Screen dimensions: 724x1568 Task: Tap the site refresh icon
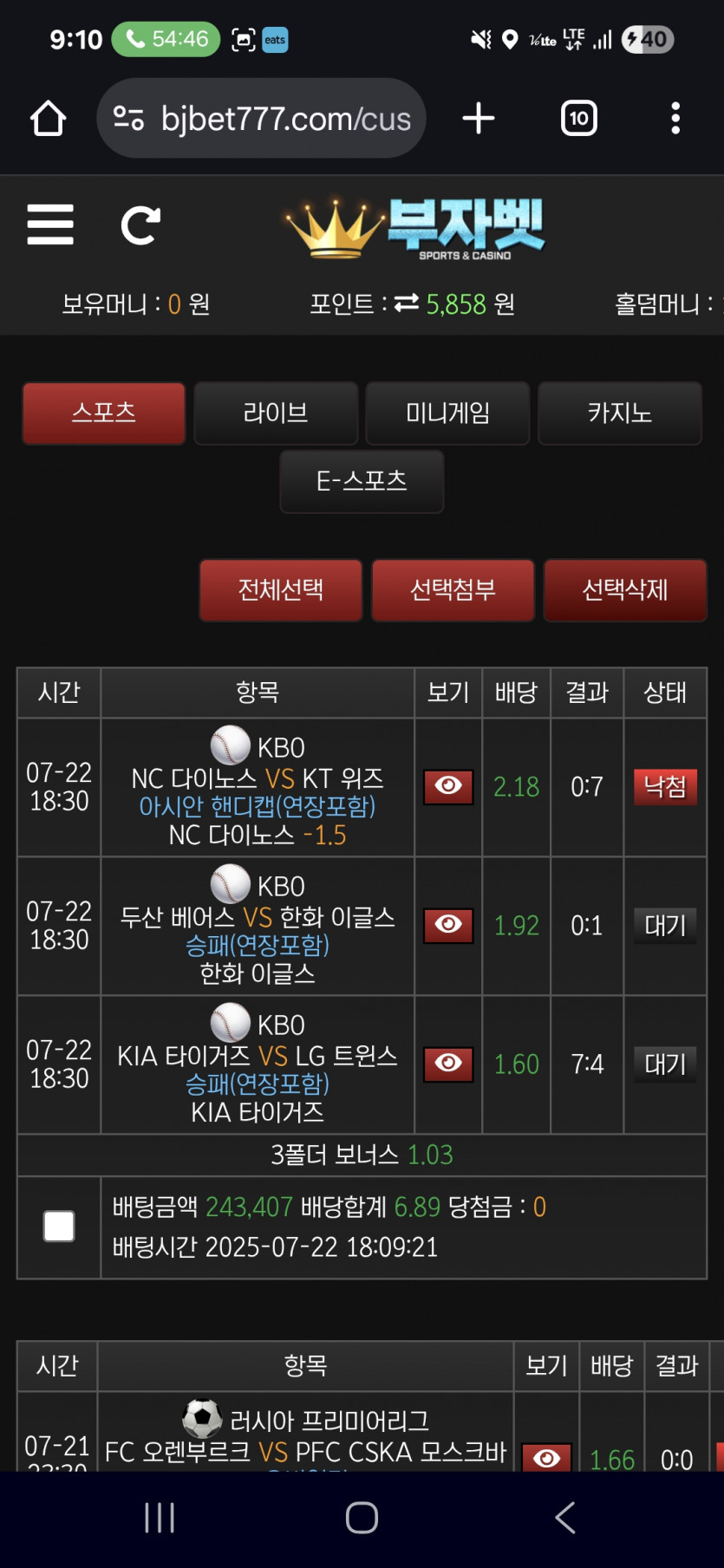click(140, 225)
